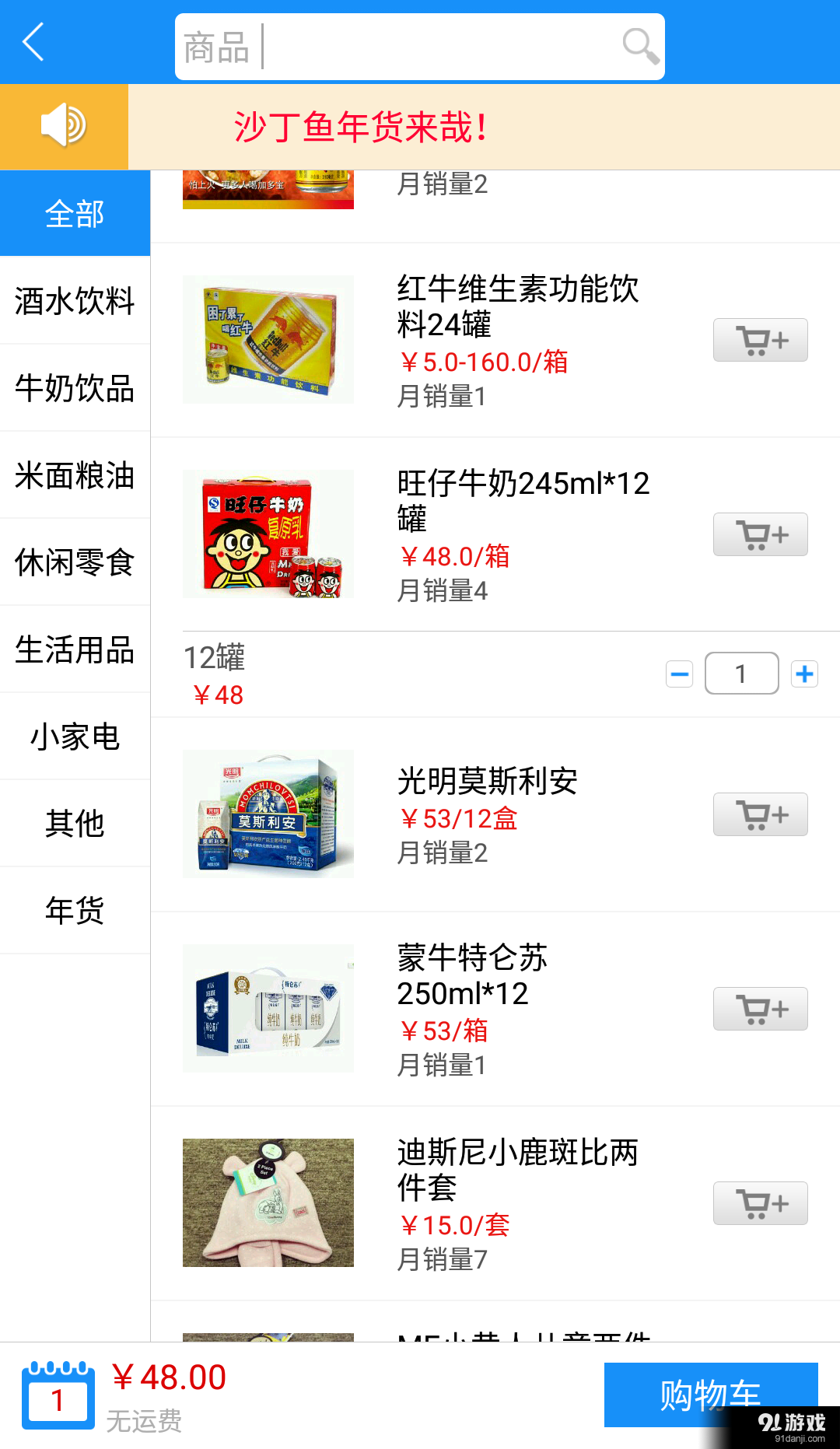Increase quantity with the plus button

point(805,673)
